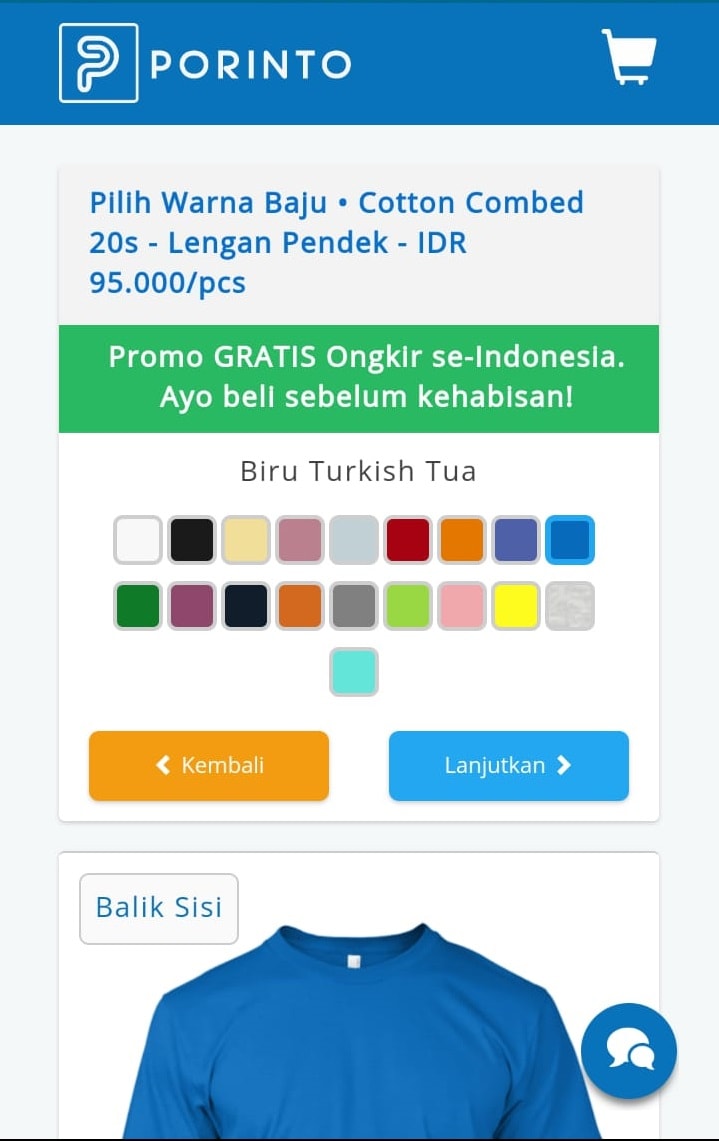This screenshot has height=1141, width=719.
Task: Open the chat support bubble
Action: (629, 1050)
